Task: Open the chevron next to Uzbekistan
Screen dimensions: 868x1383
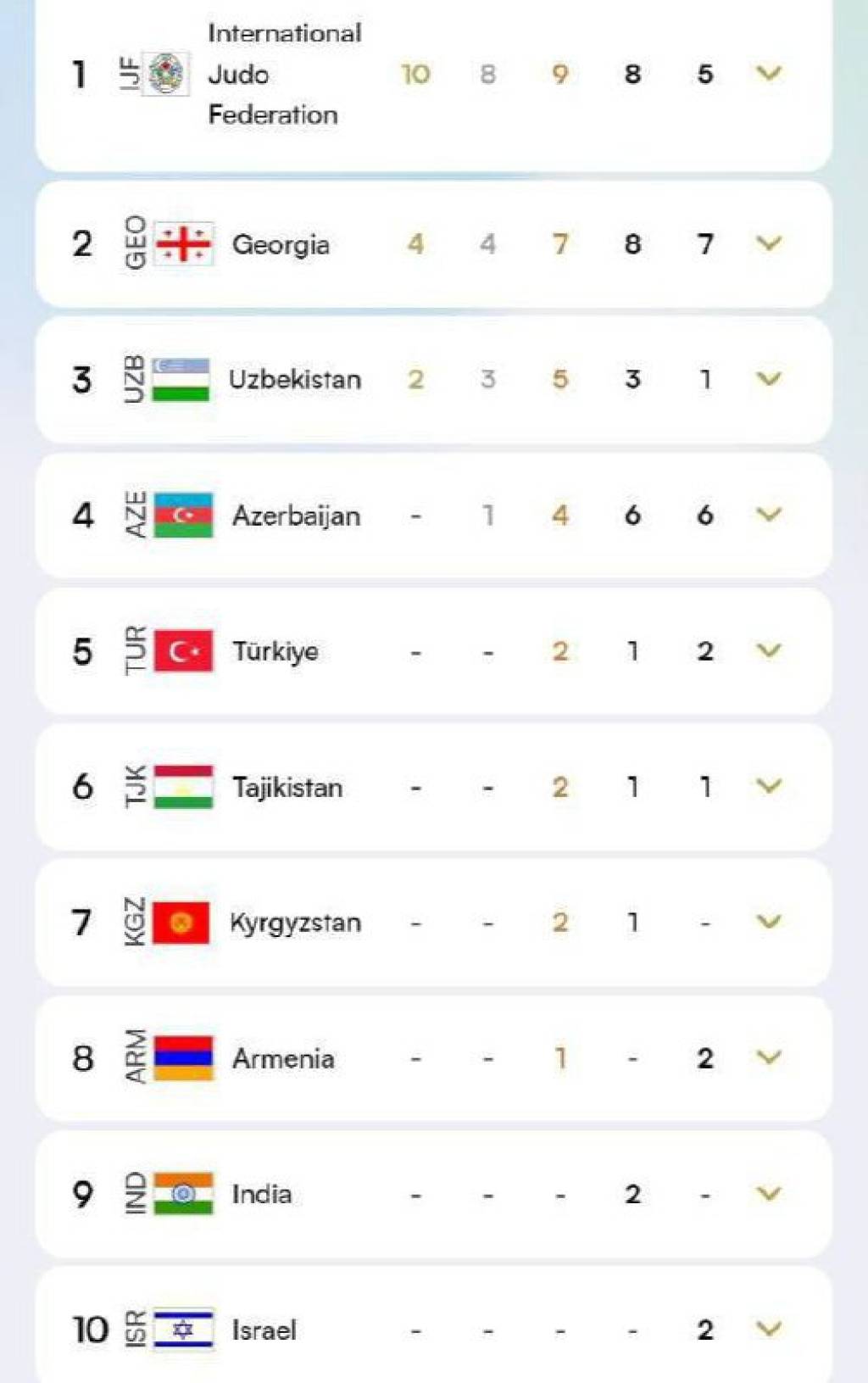Action: pos(768,379)
